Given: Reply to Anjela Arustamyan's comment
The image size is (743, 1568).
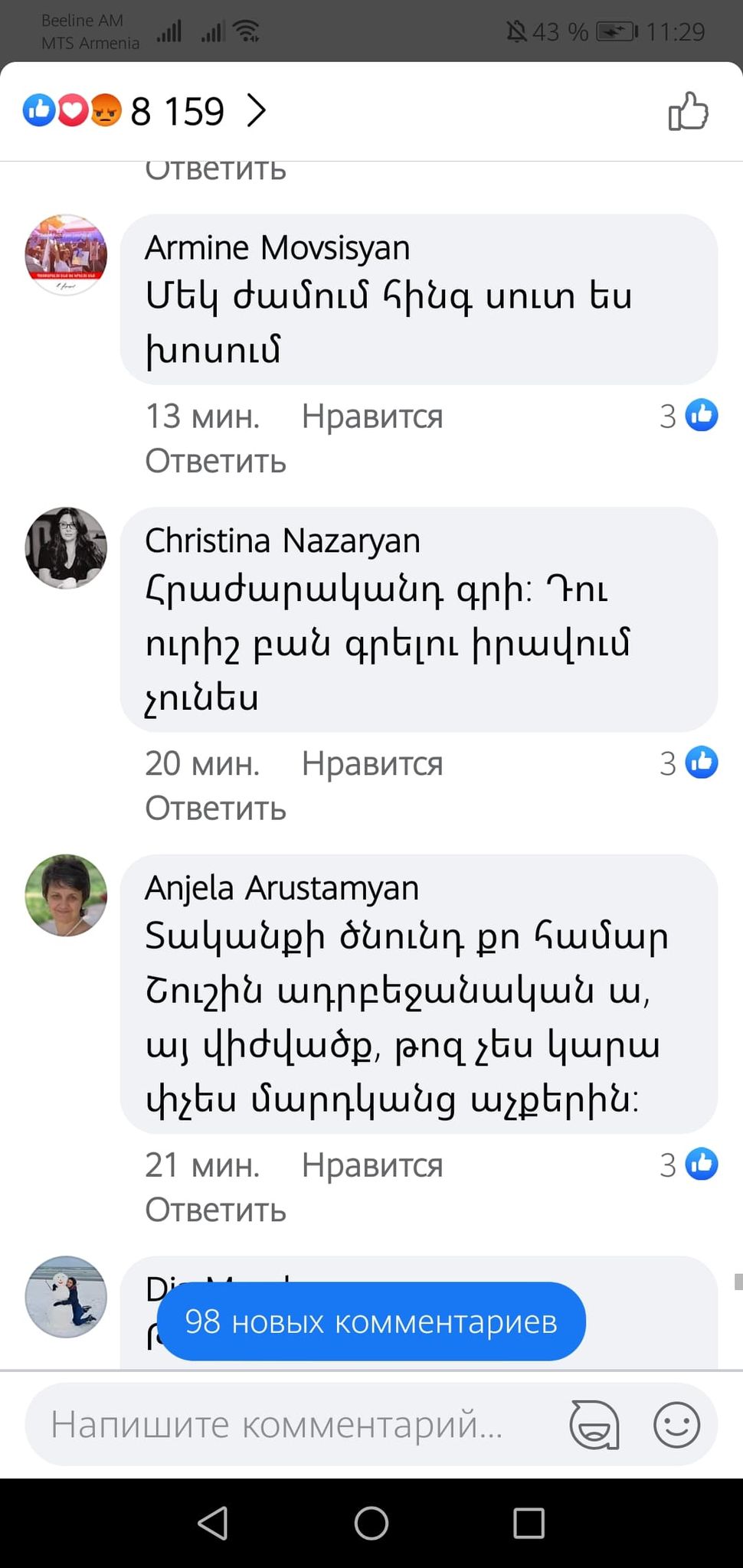Looking at the screenshot, I should click(216, 1210).
